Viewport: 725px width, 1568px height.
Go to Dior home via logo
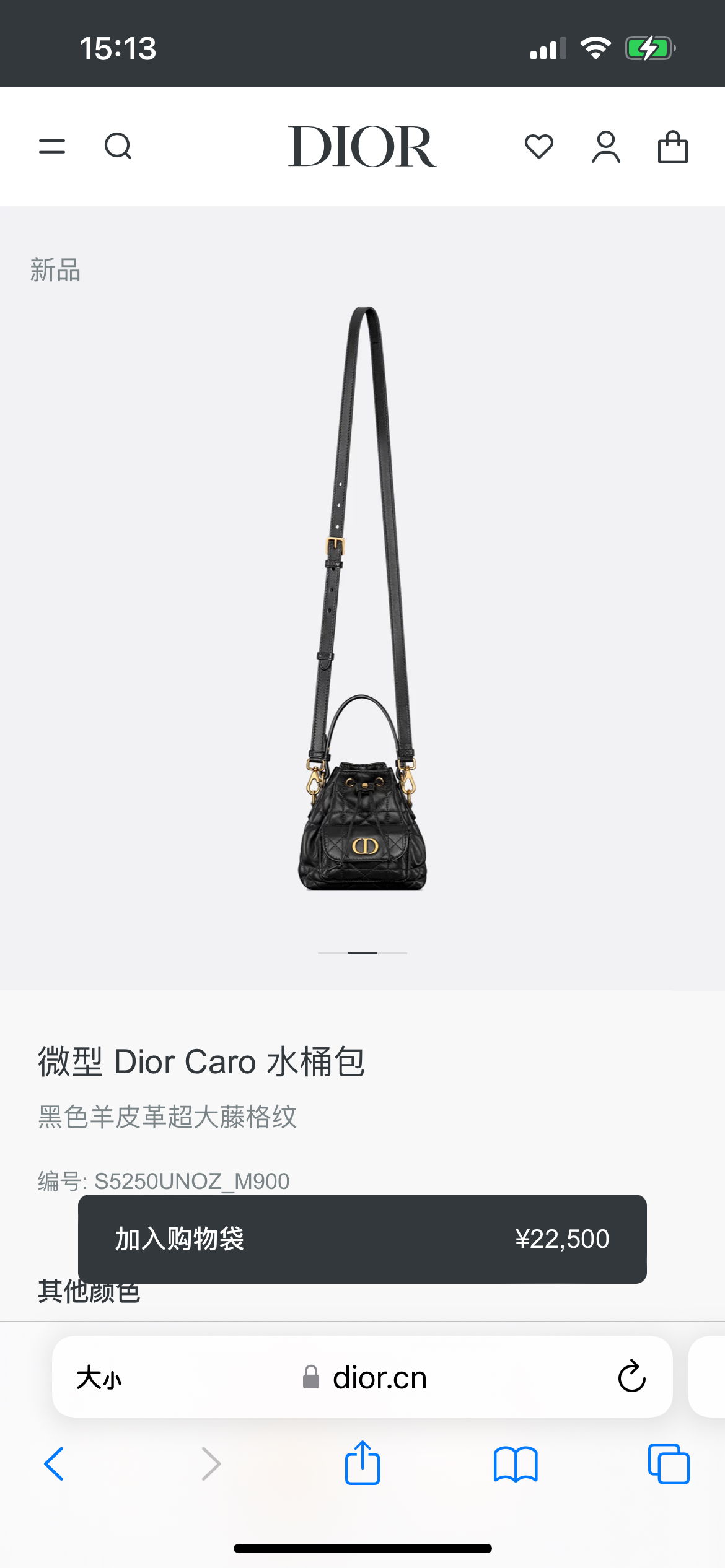362,147
